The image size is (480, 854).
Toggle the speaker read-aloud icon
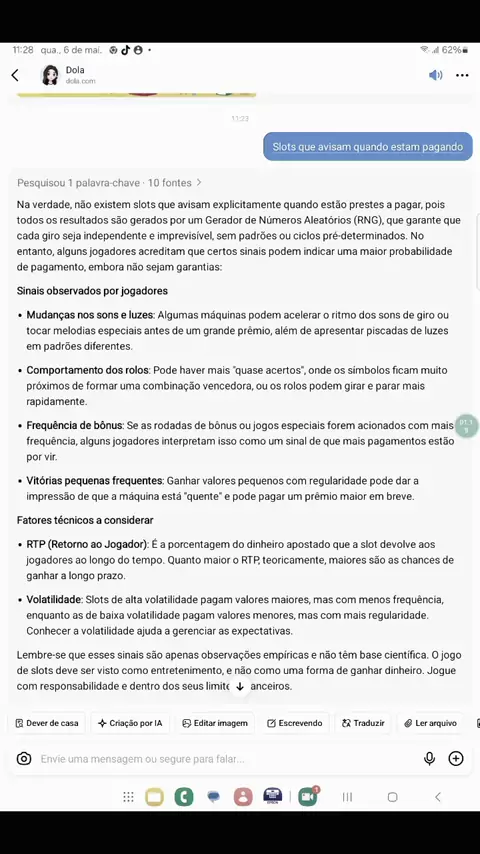pos(435,75)
